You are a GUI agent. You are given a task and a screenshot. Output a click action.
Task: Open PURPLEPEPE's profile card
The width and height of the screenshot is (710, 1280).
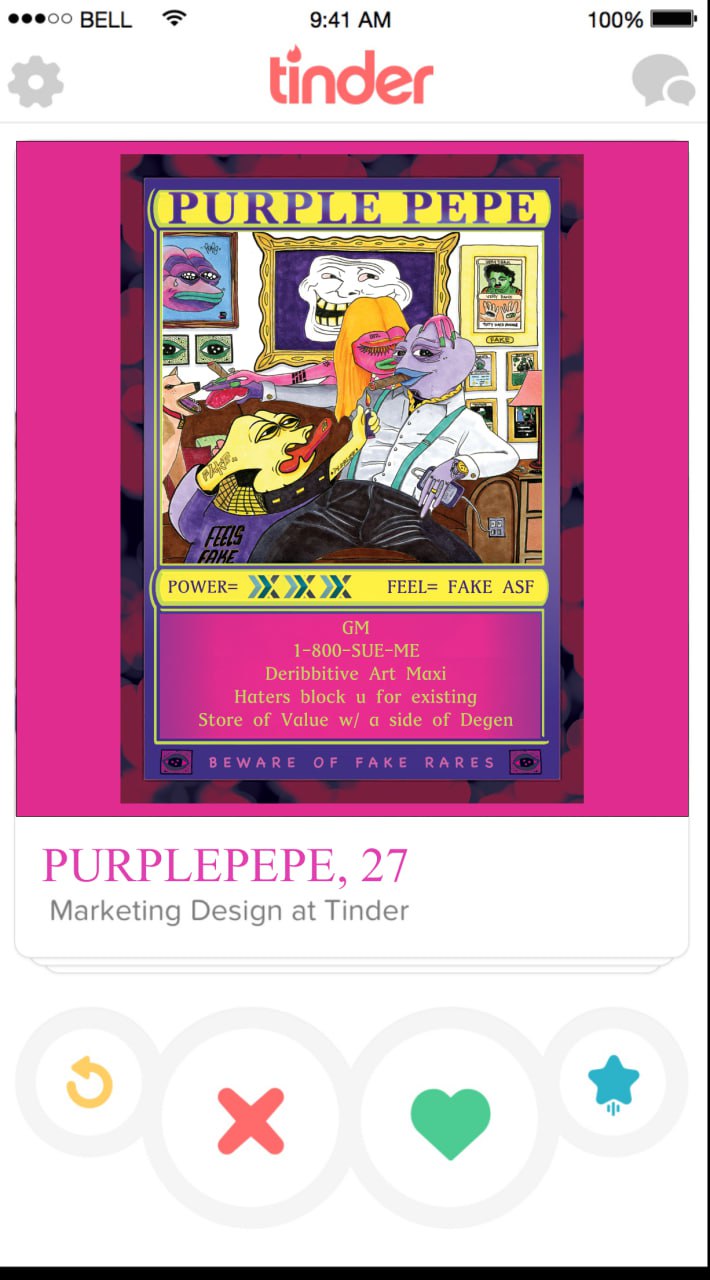(x=352, y=548)
